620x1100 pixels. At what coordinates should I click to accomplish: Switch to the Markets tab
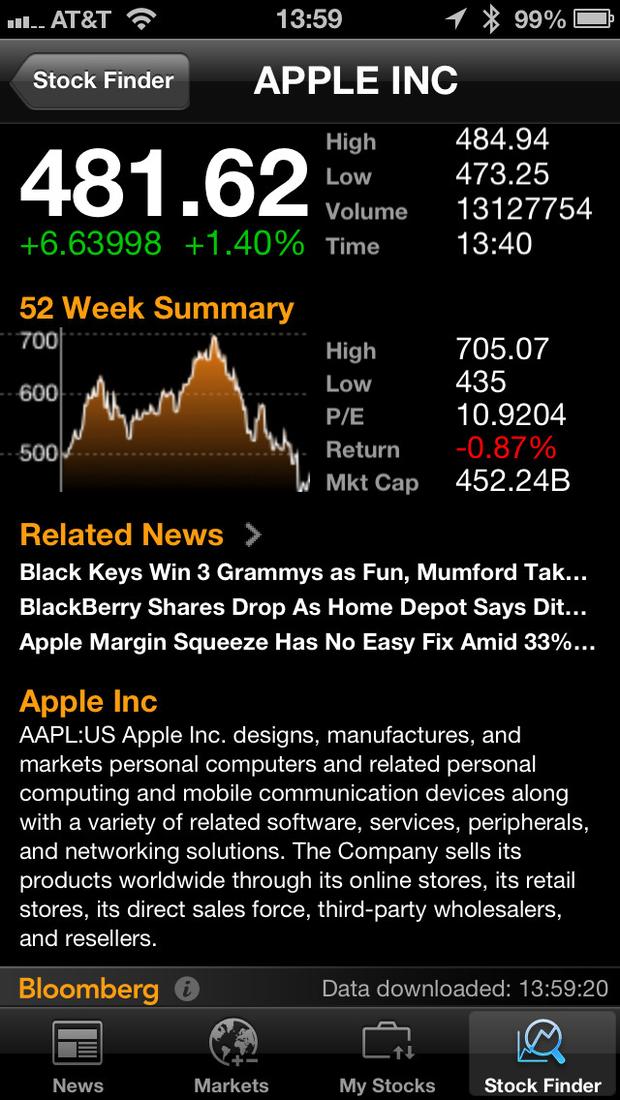tap(231, 1054)
